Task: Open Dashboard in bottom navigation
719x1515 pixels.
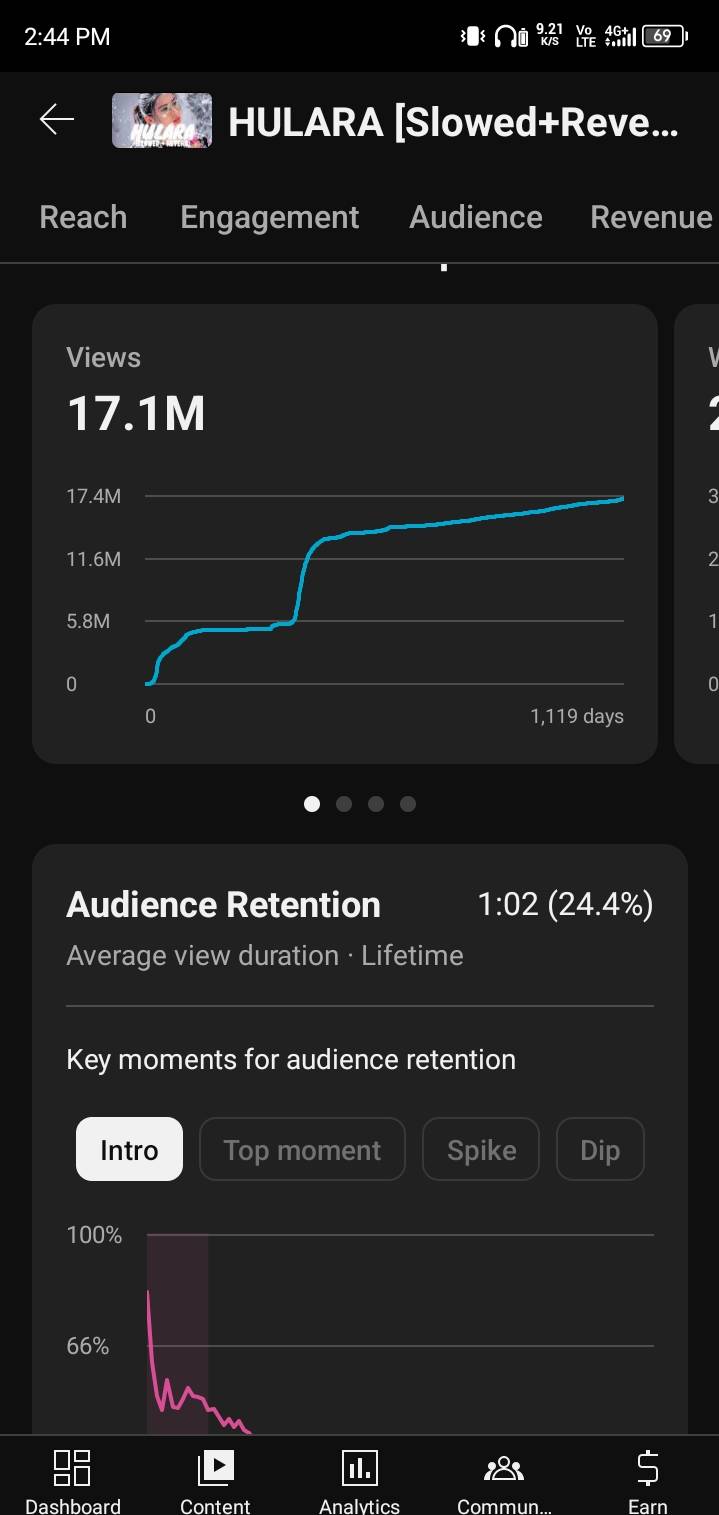Action: [72, 1480]
